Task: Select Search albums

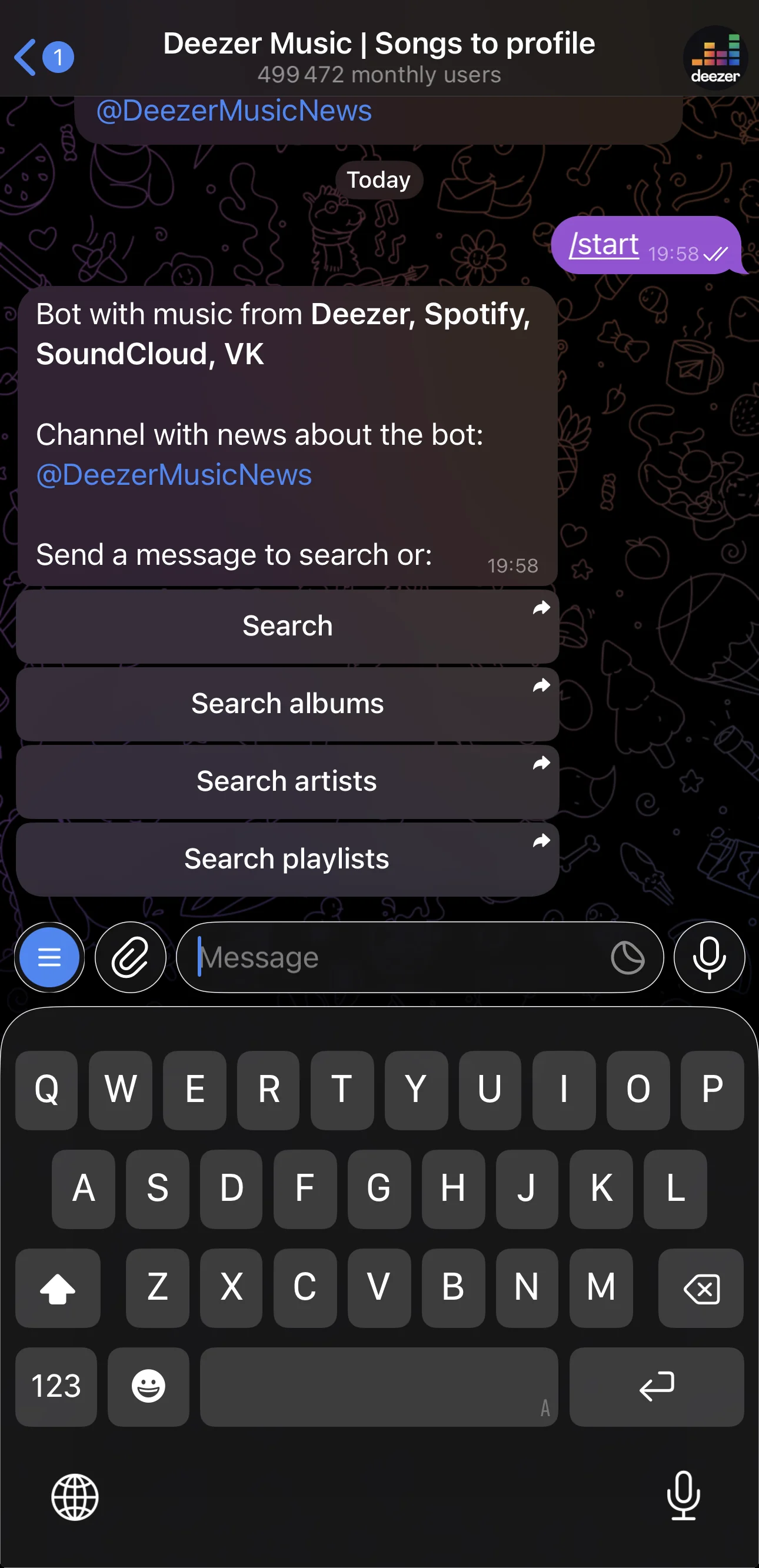Action: 287,704
